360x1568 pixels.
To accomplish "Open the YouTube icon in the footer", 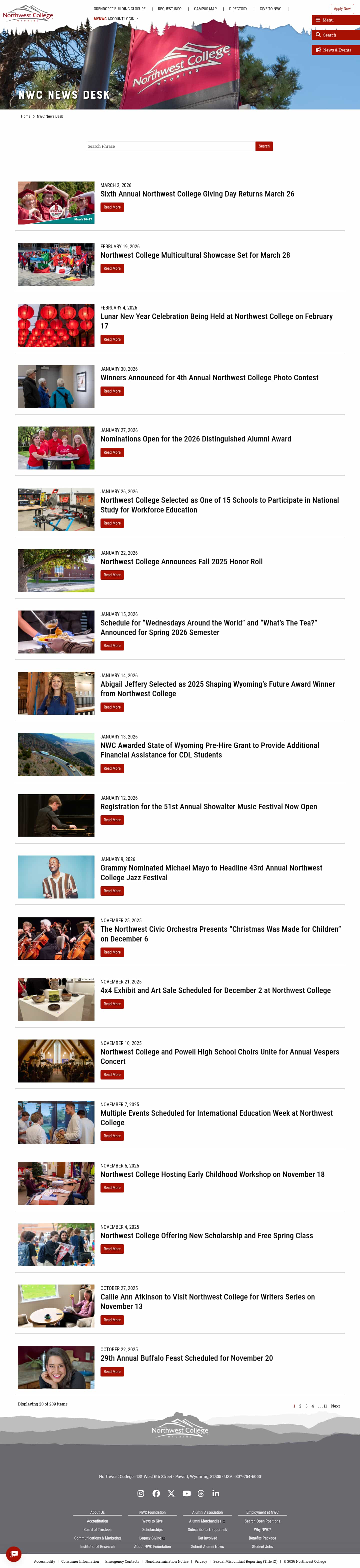I will click(186, 1493).
